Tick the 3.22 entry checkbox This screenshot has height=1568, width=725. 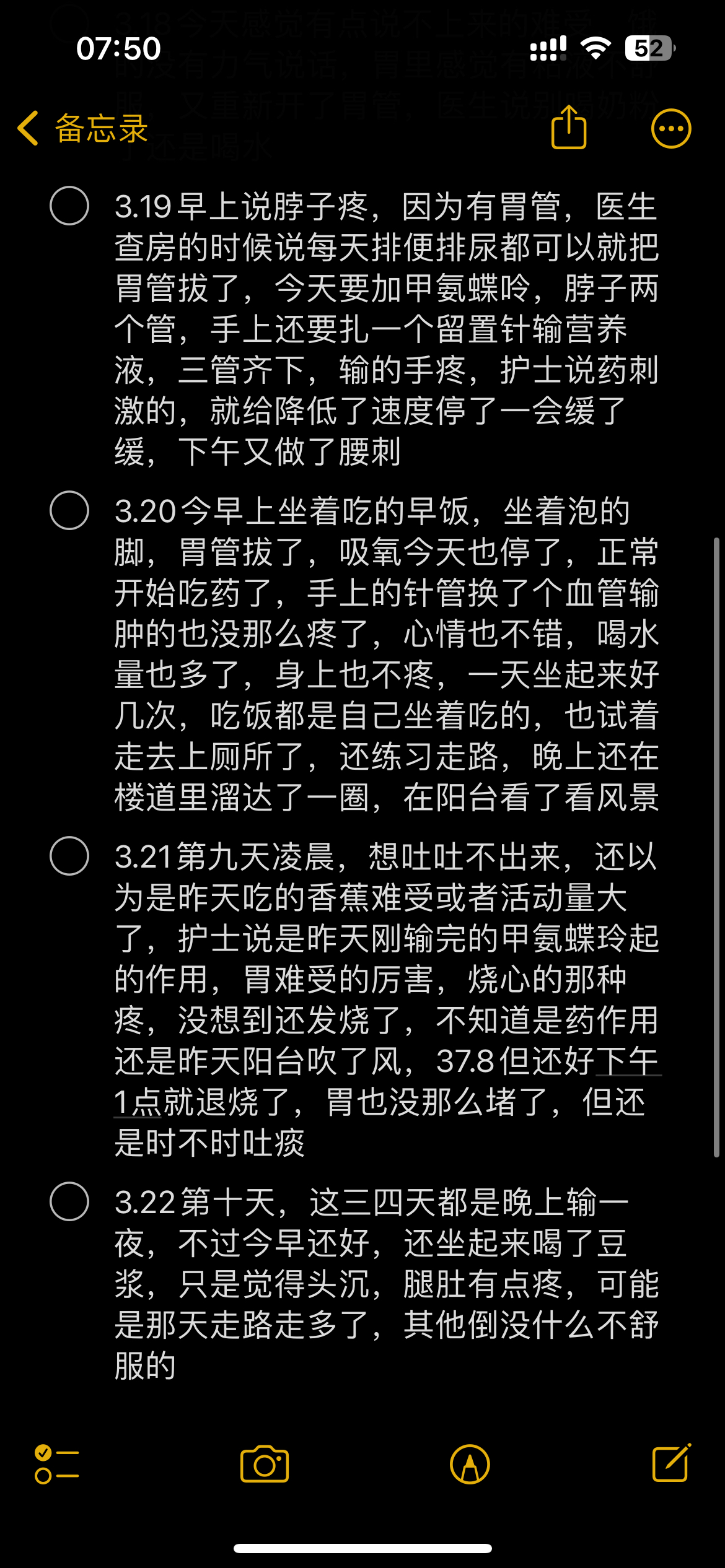(69, 1201)
